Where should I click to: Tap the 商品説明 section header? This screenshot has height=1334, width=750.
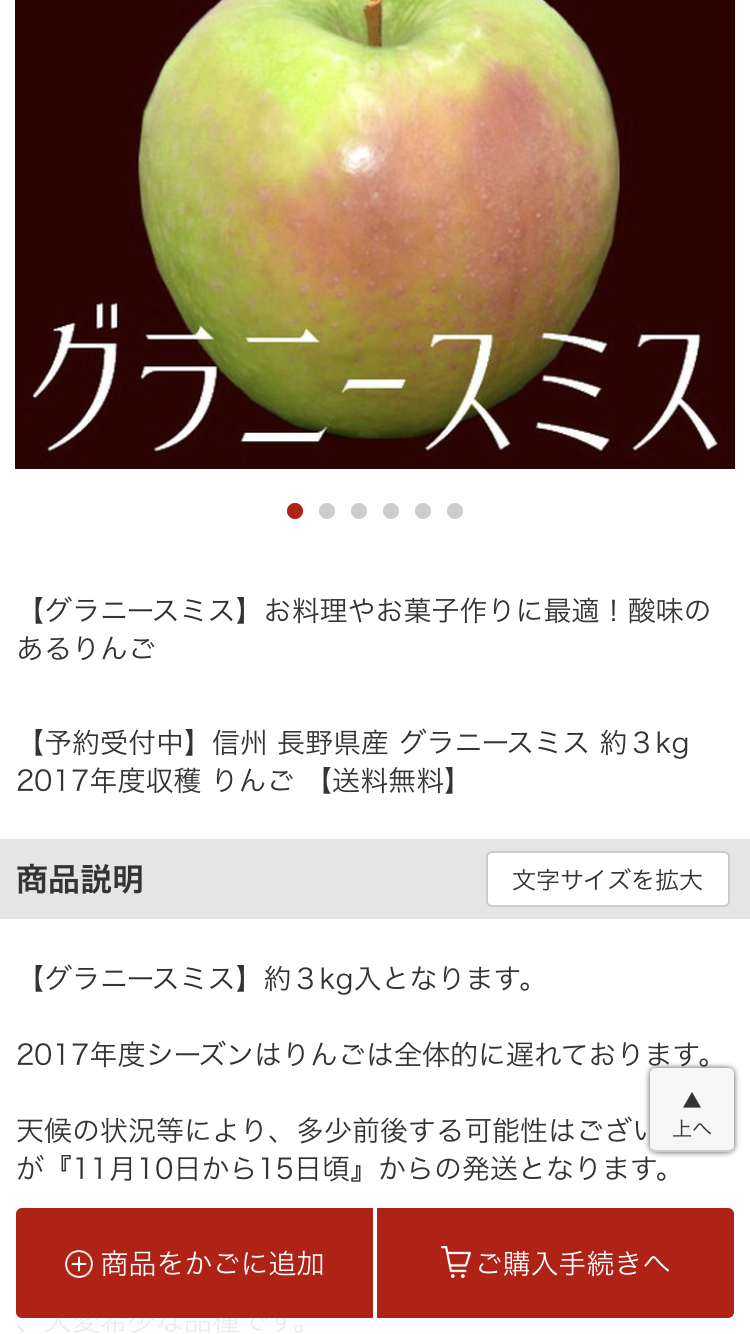[x=78, y=880]
